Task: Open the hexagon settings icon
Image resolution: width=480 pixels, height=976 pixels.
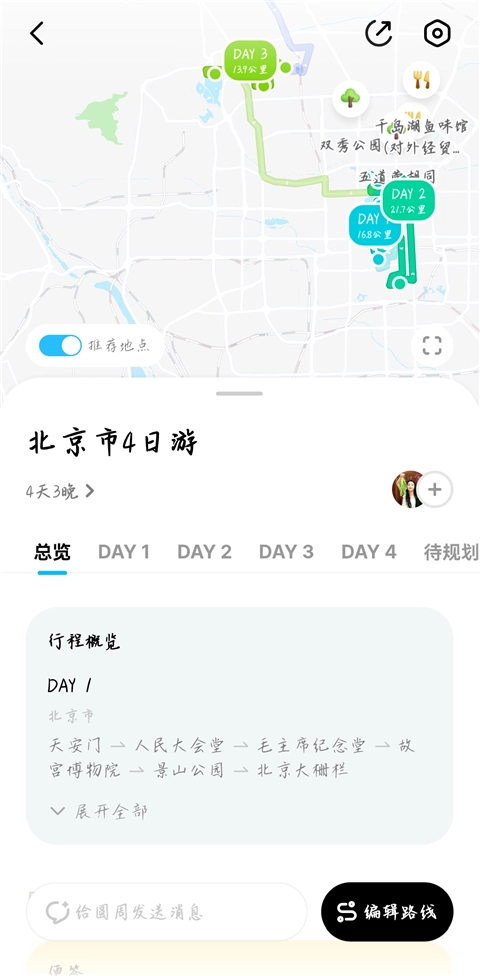Action: click(x=437, y=33)
